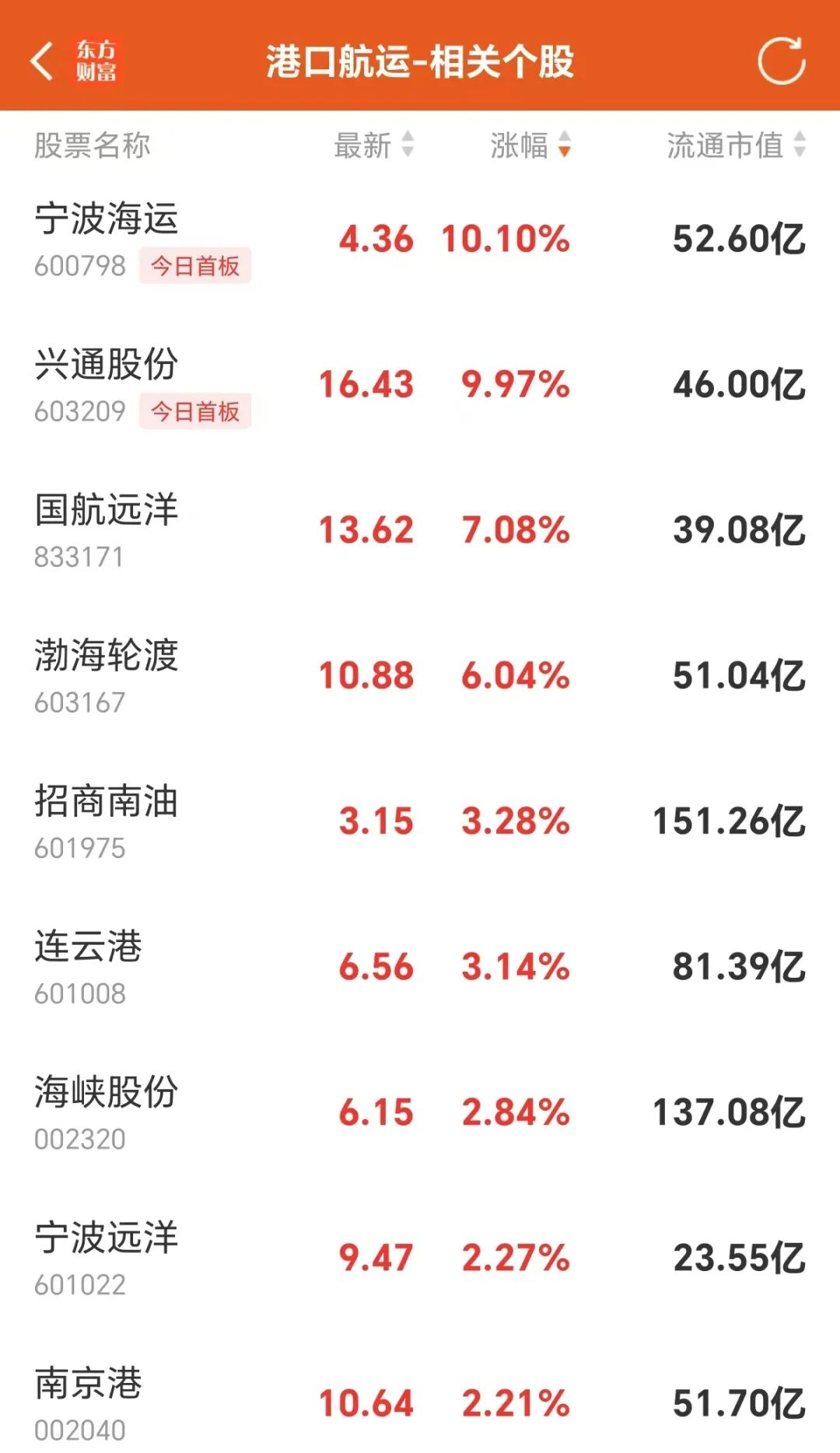
Task: Open 宁波远洋 stock details
Action: (x=420, y=1258)
